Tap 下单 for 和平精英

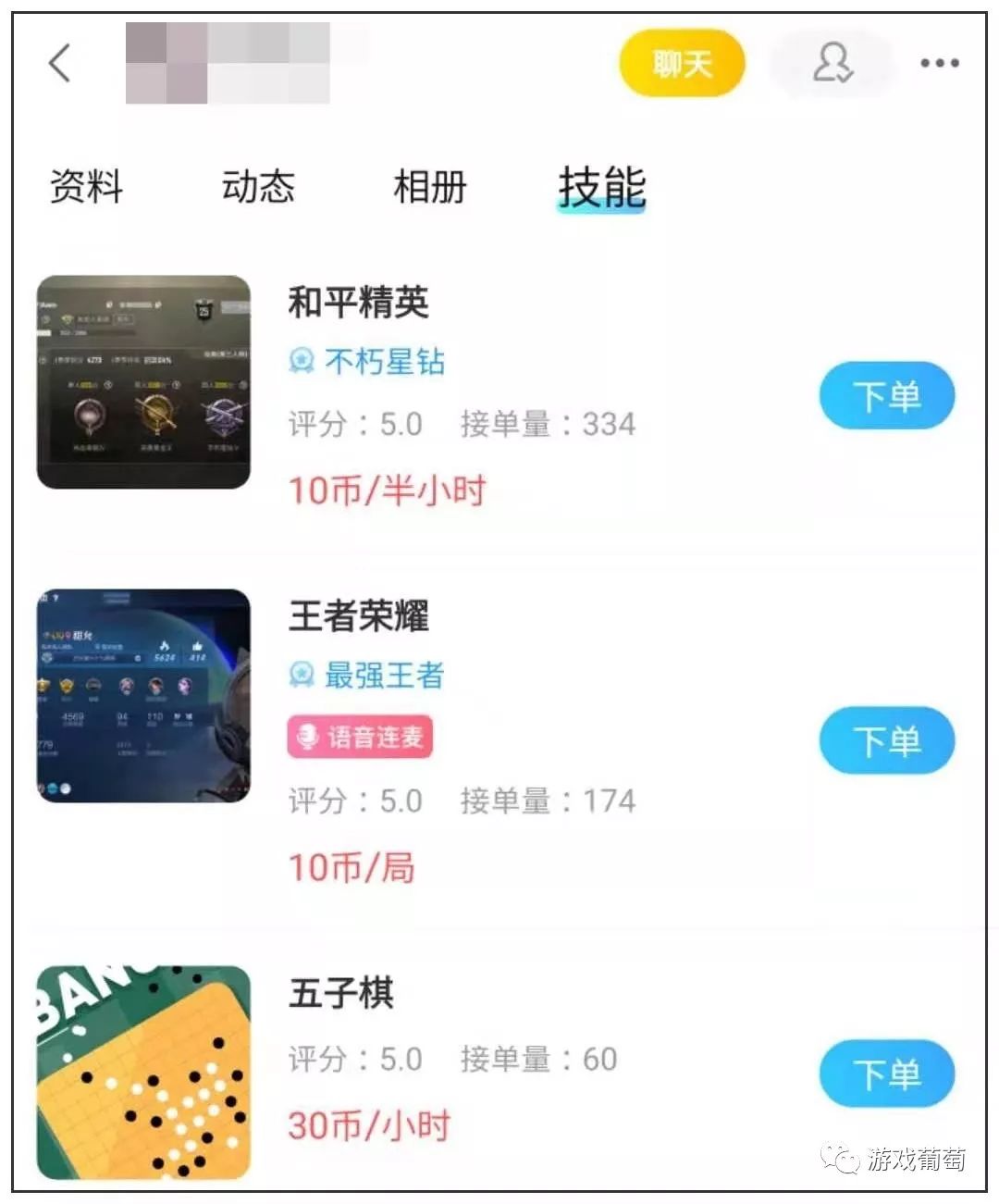point(886,395)
